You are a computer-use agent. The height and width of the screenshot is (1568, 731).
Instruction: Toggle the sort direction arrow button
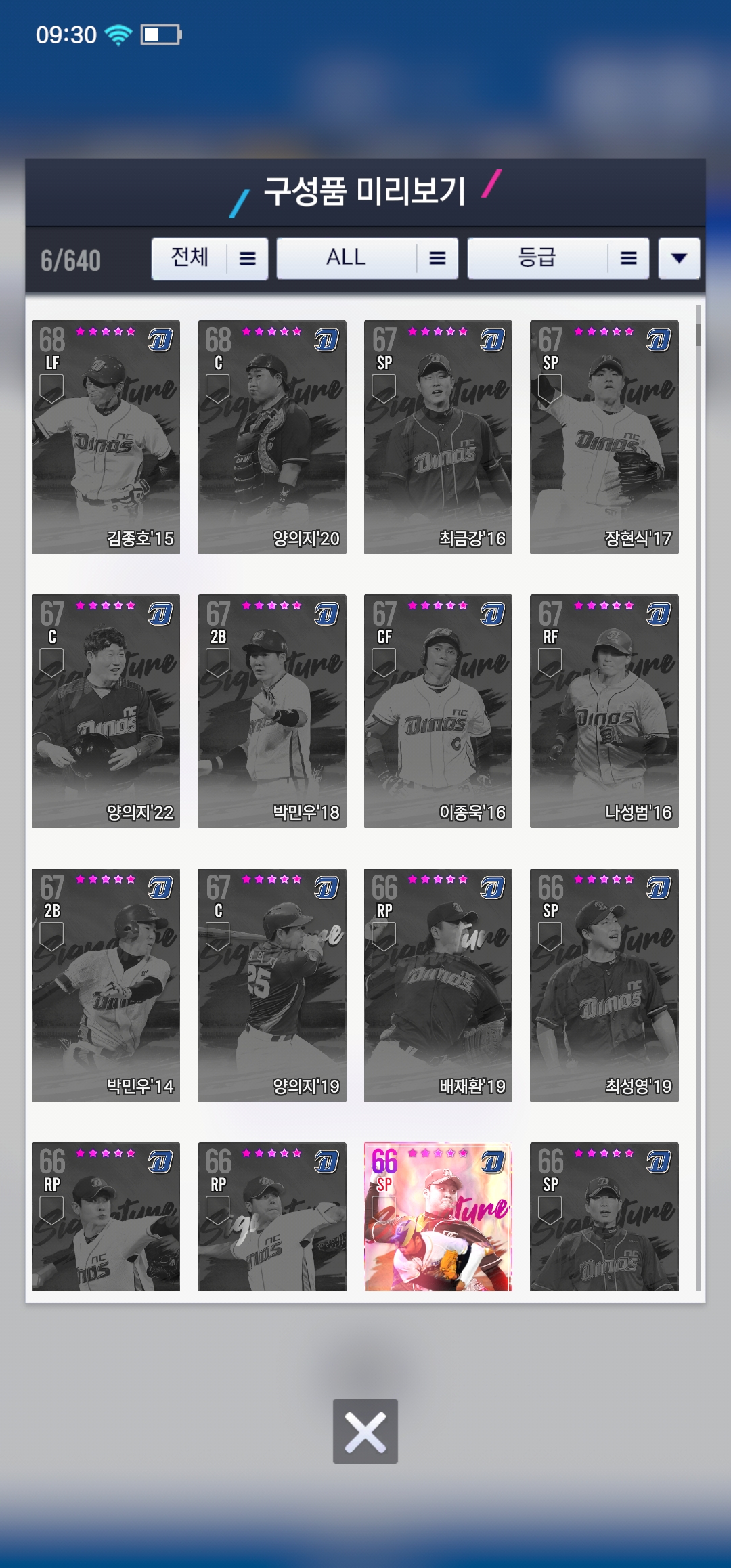(679, 258)
